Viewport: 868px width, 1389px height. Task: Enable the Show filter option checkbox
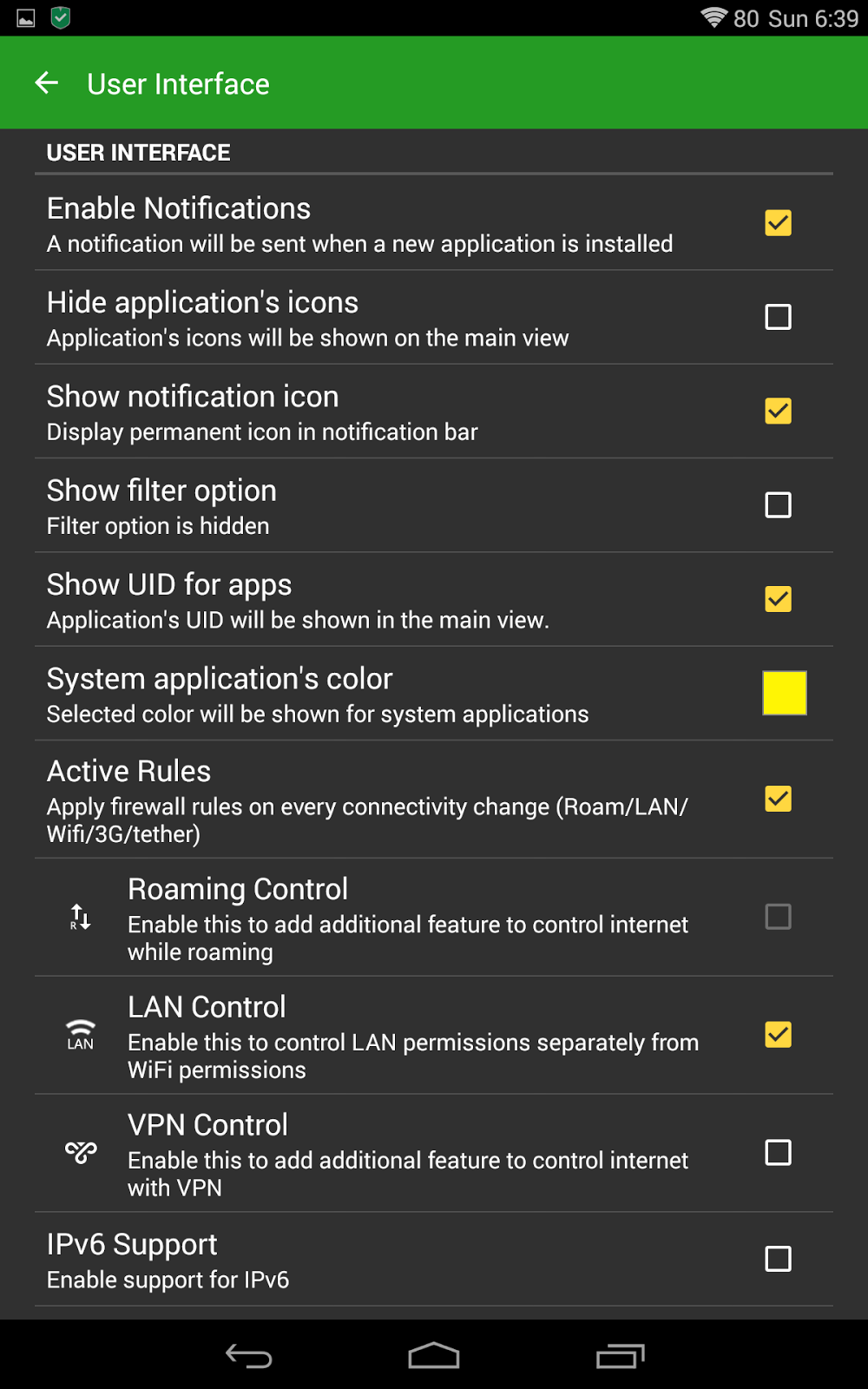778,505
